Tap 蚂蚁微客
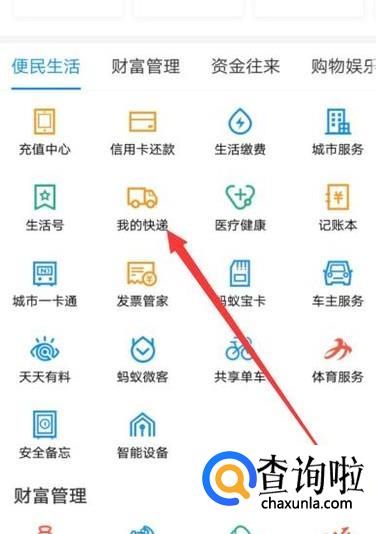376x534 pixels. pyautogui.click(x=142, y=360)
